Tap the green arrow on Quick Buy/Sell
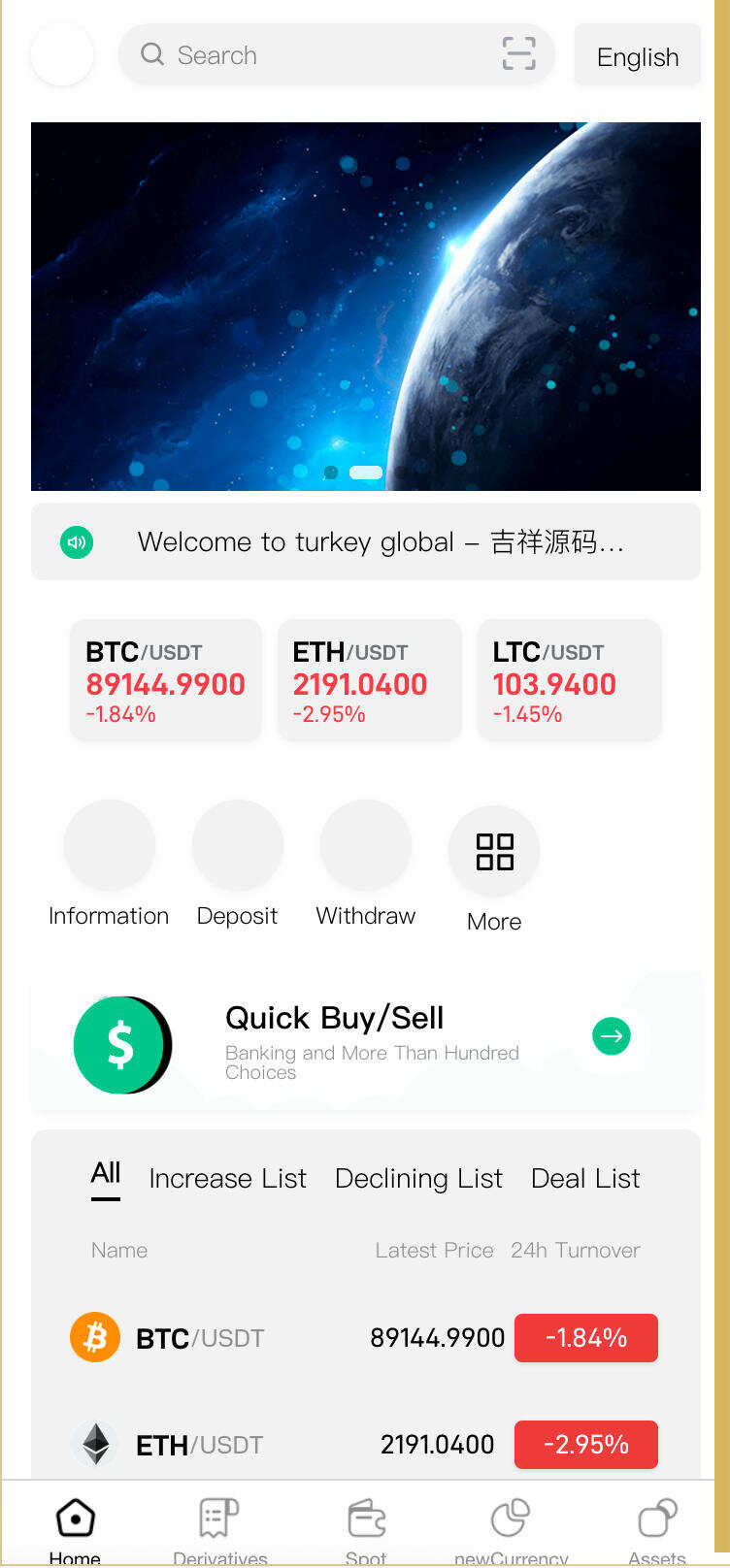 611,1036
